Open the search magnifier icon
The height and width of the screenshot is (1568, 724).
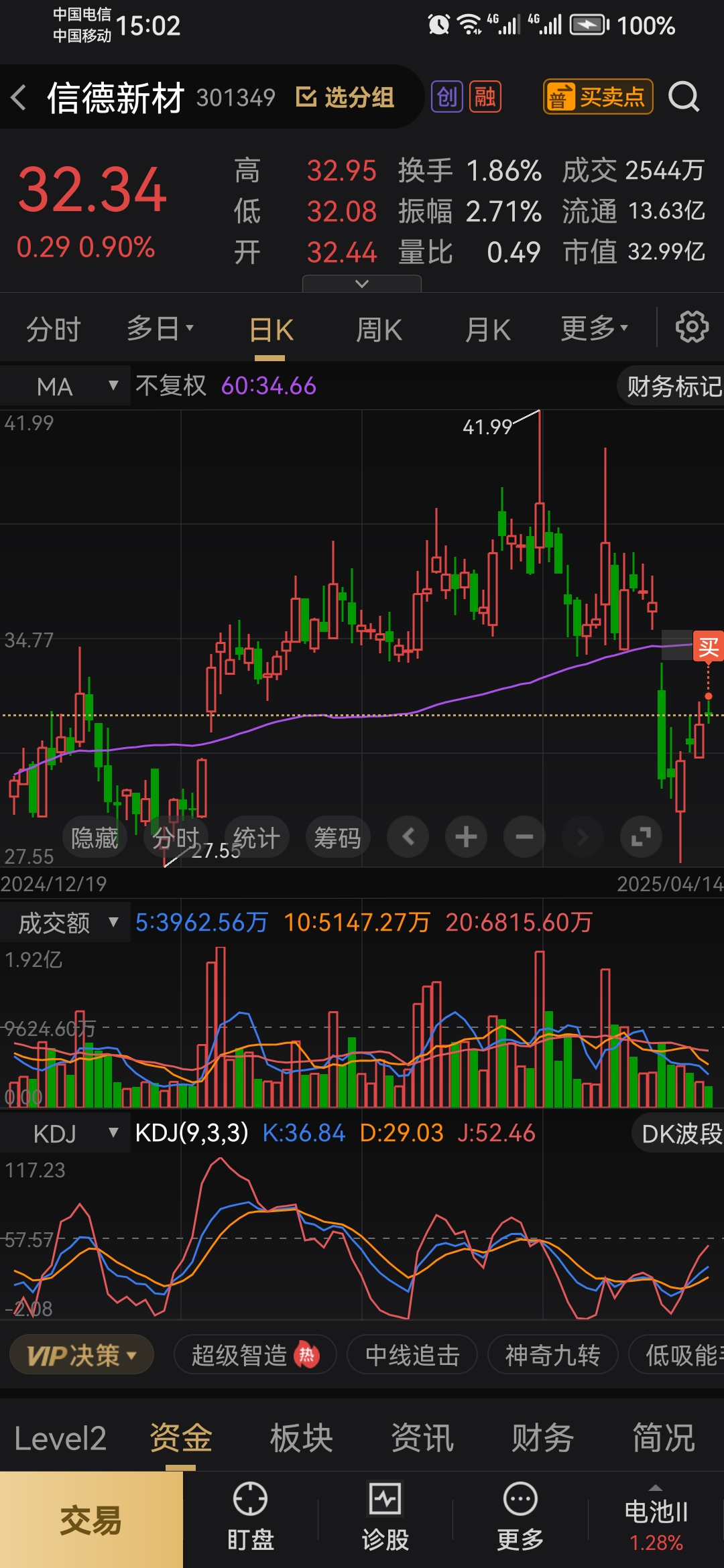[x=684, y=97]
